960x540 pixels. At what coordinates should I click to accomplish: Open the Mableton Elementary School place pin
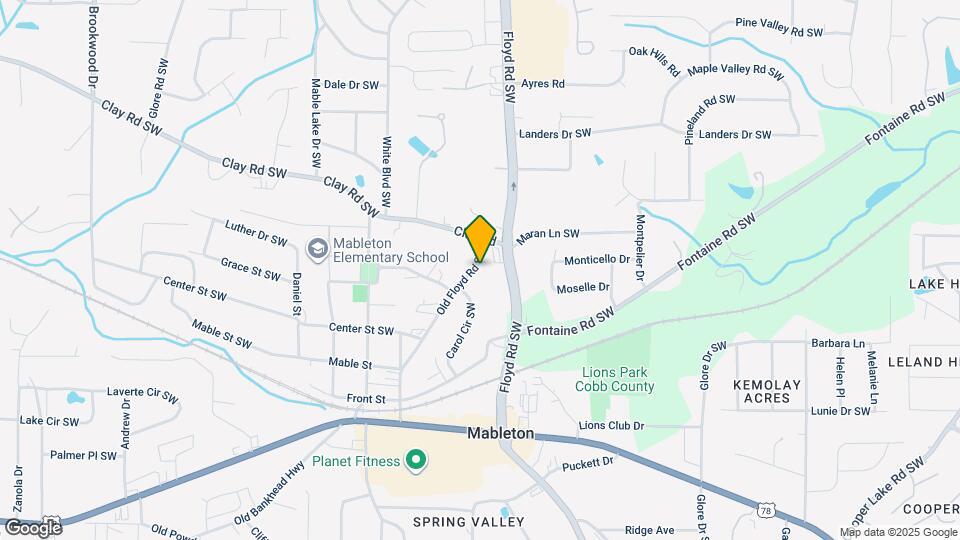point(317,250)
